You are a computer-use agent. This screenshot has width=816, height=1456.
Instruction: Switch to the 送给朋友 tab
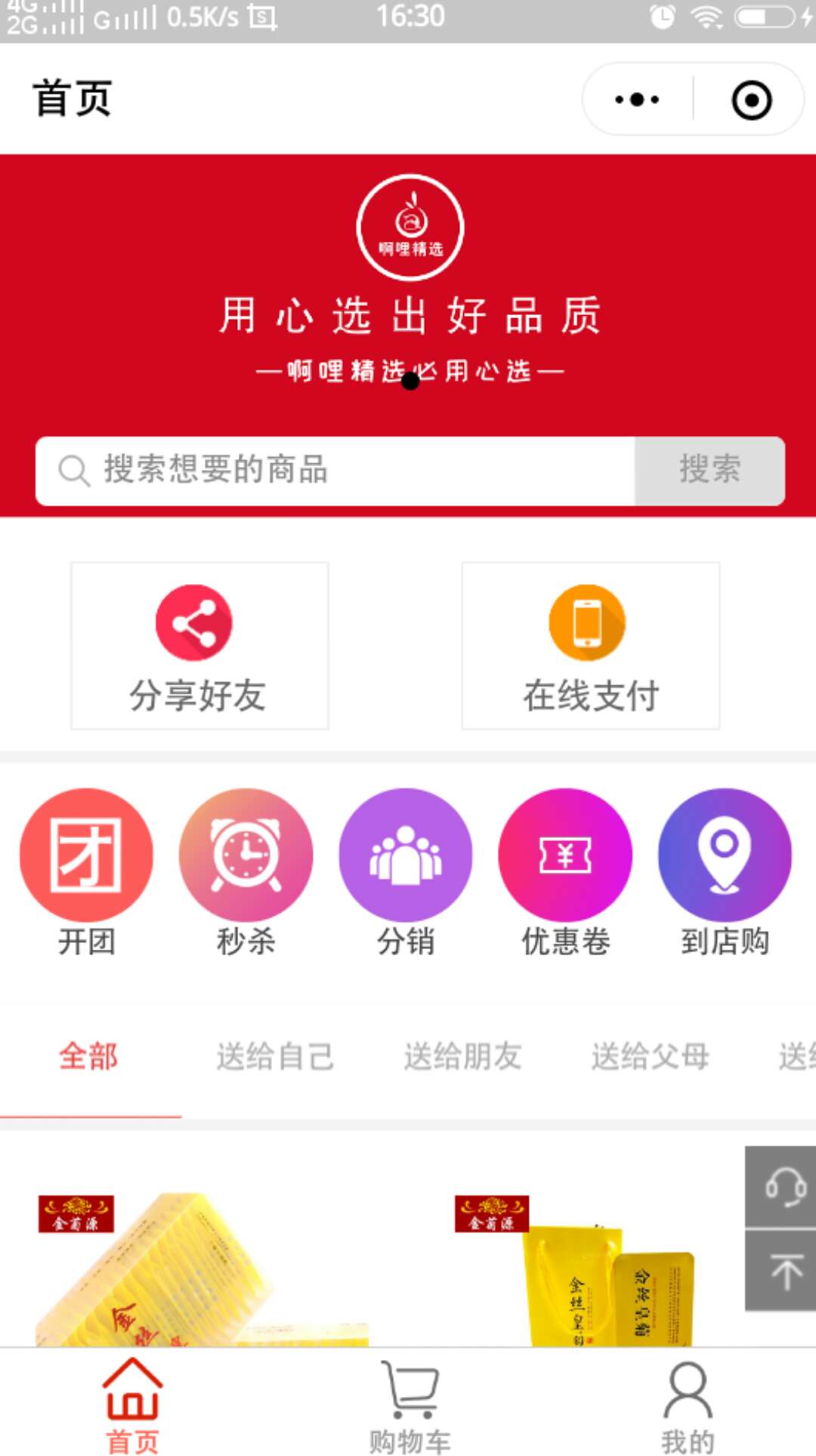(x=462, y=1056)
